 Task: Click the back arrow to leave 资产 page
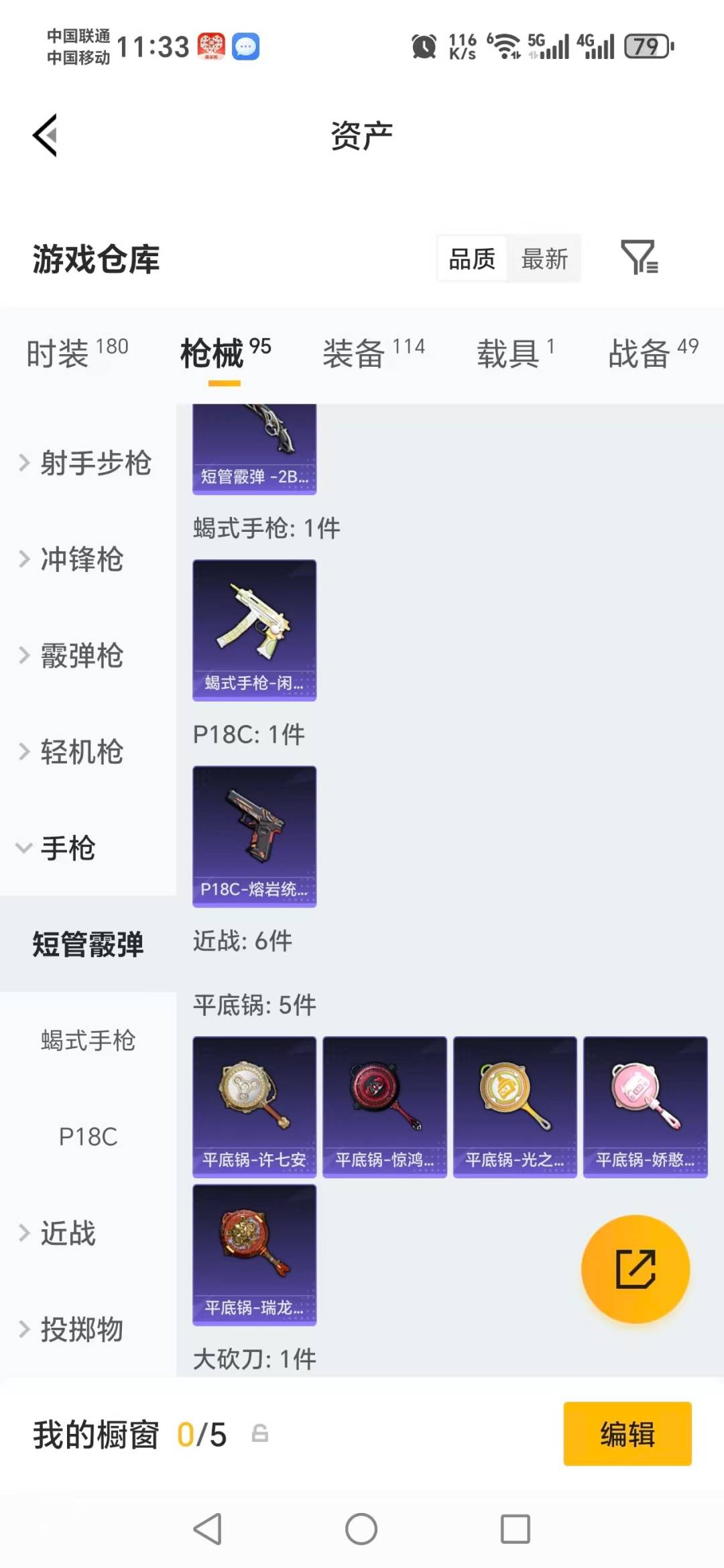click(44, 135)
